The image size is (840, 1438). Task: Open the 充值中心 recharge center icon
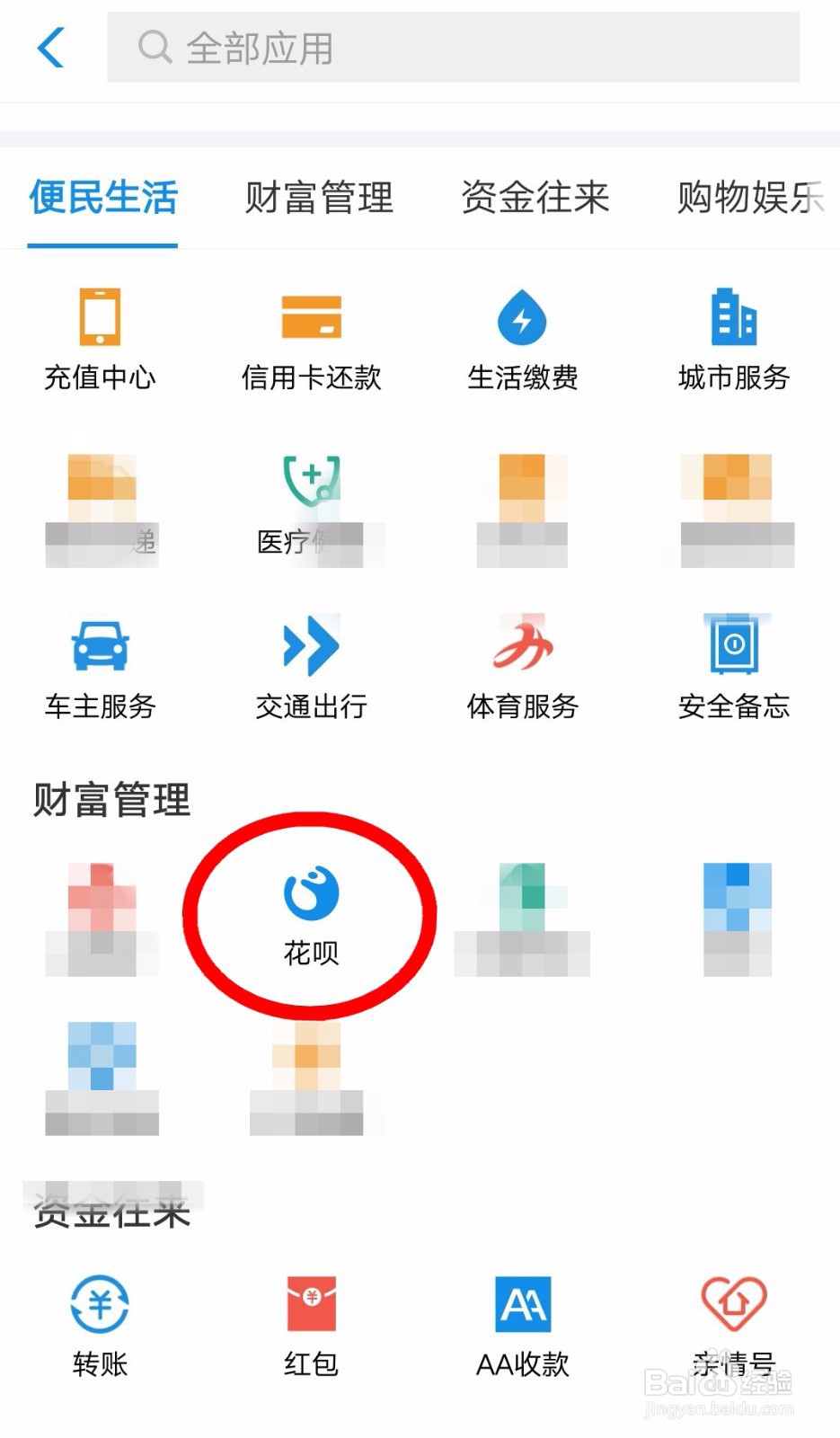pos(99,337)
